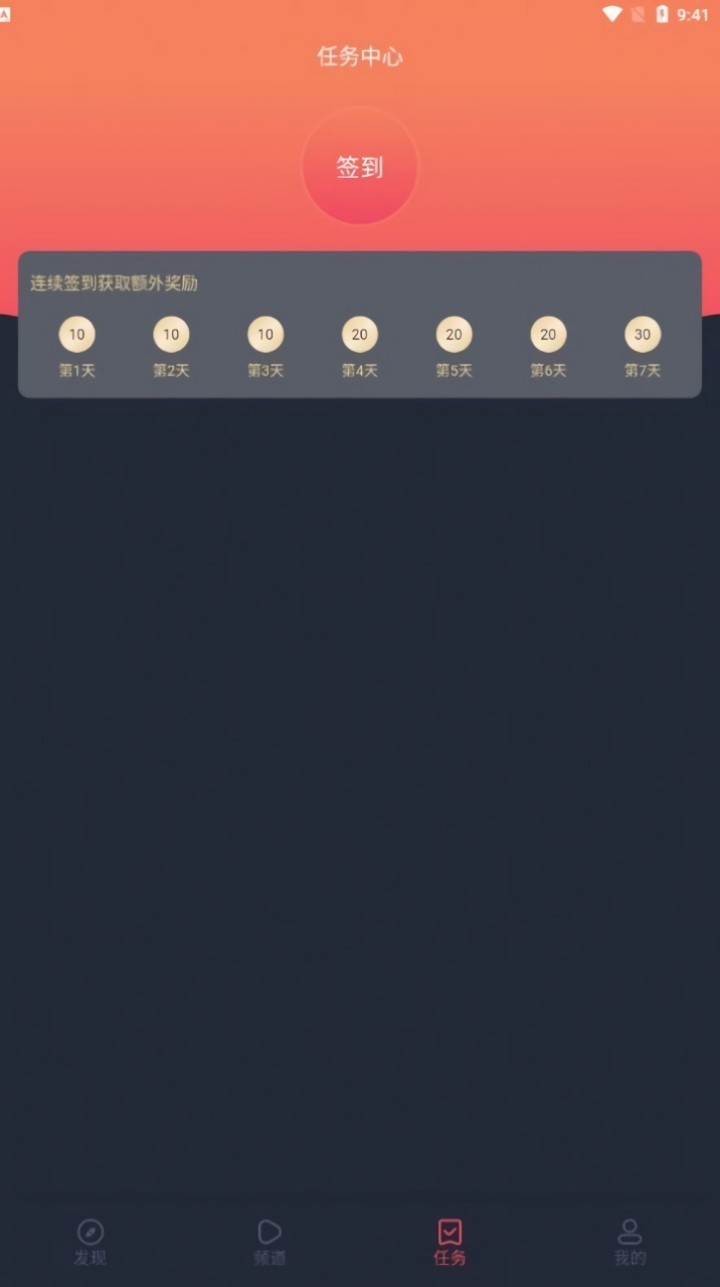
Task: Tap the 签到 check-in button
Action: pos(360,167)
